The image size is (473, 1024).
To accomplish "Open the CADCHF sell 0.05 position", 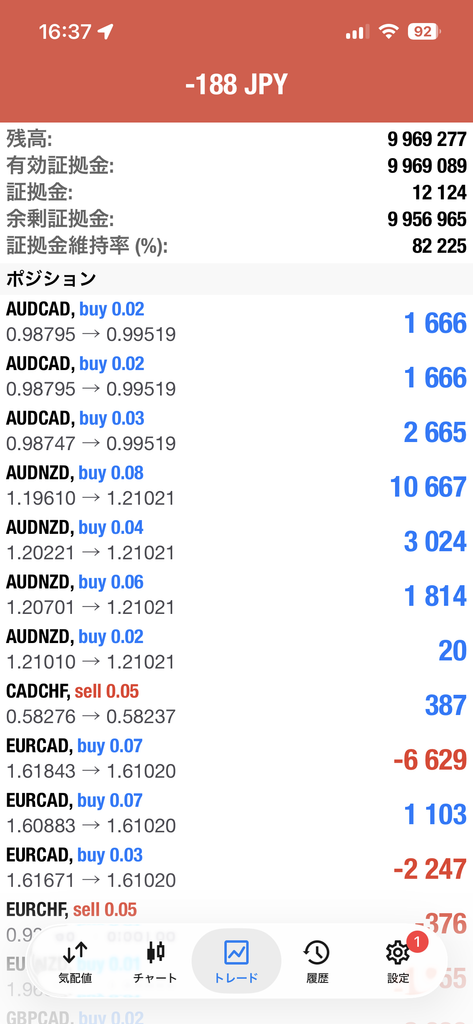I will [x=236, y=705].
